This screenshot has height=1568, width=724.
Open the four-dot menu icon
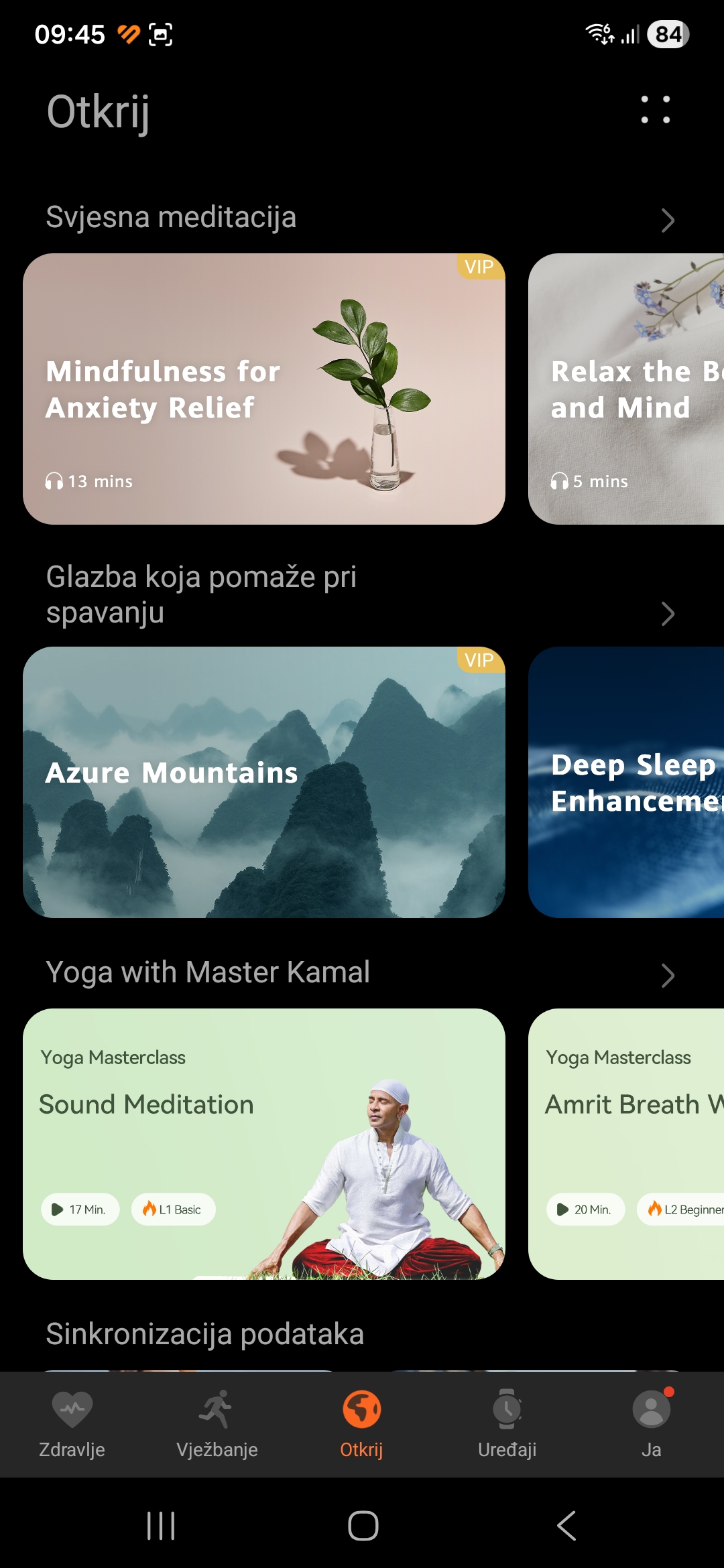click(655, 110)
